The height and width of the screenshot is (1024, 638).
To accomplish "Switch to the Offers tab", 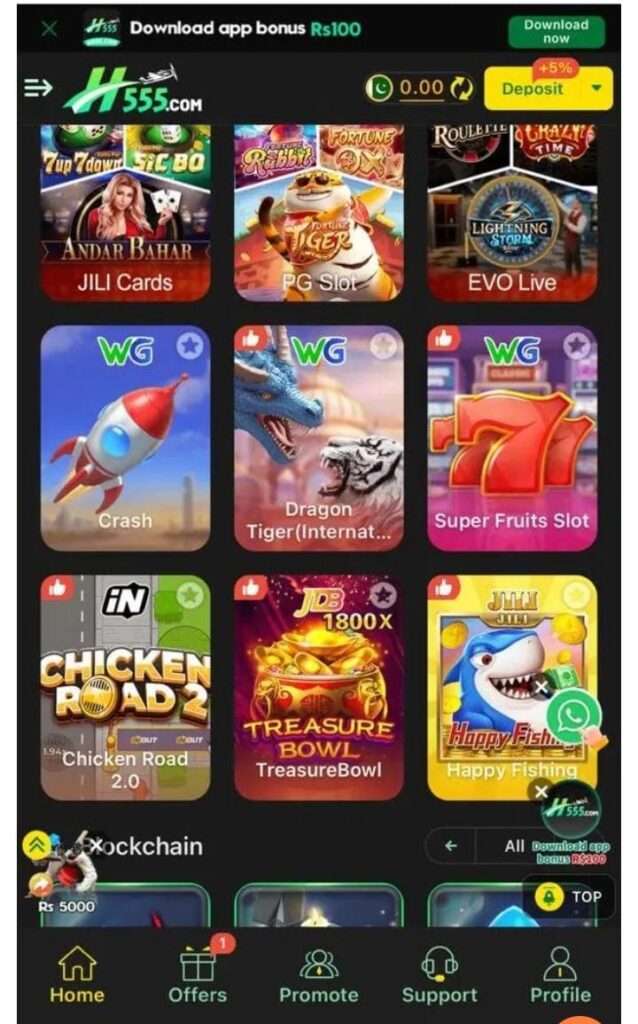I will 197,975.
